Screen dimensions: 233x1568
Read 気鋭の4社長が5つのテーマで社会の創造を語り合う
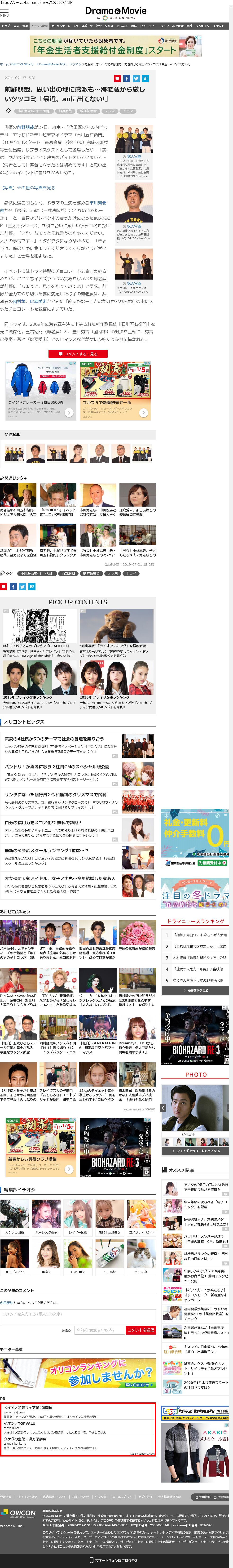(x=54, y=738)
